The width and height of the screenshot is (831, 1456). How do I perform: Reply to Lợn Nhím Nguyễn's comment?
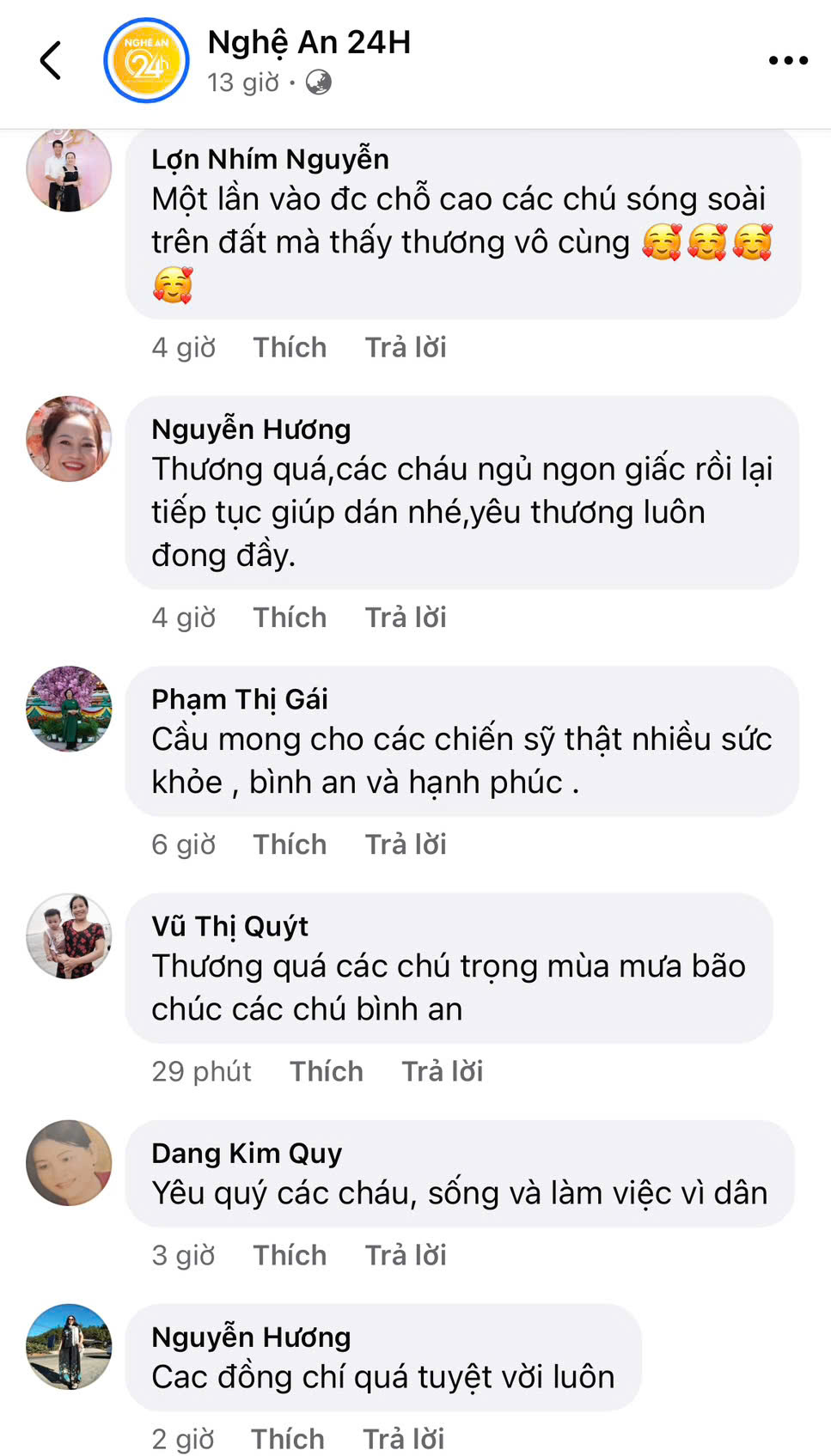[x=406, y=348]
